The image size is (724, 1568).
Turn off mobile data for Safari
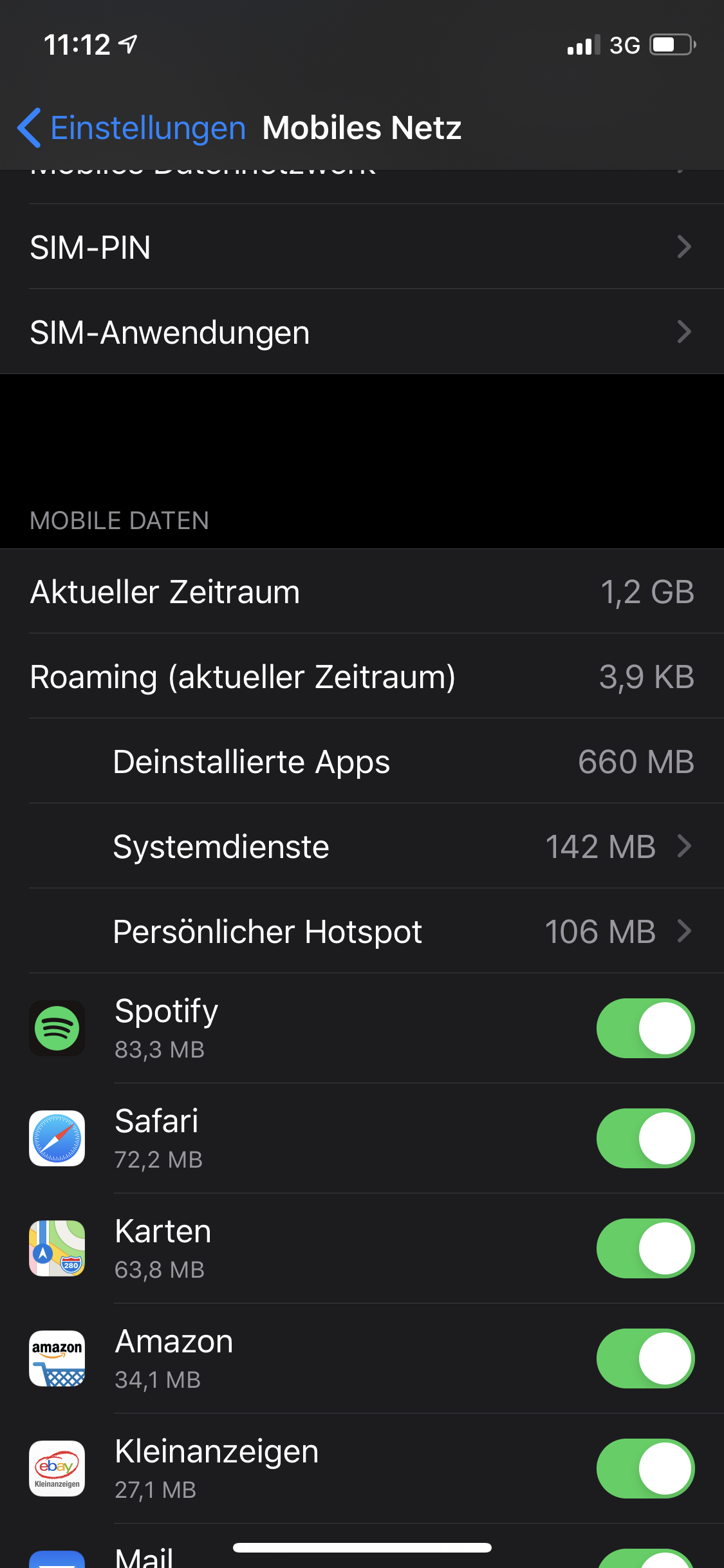point(645,1138)
